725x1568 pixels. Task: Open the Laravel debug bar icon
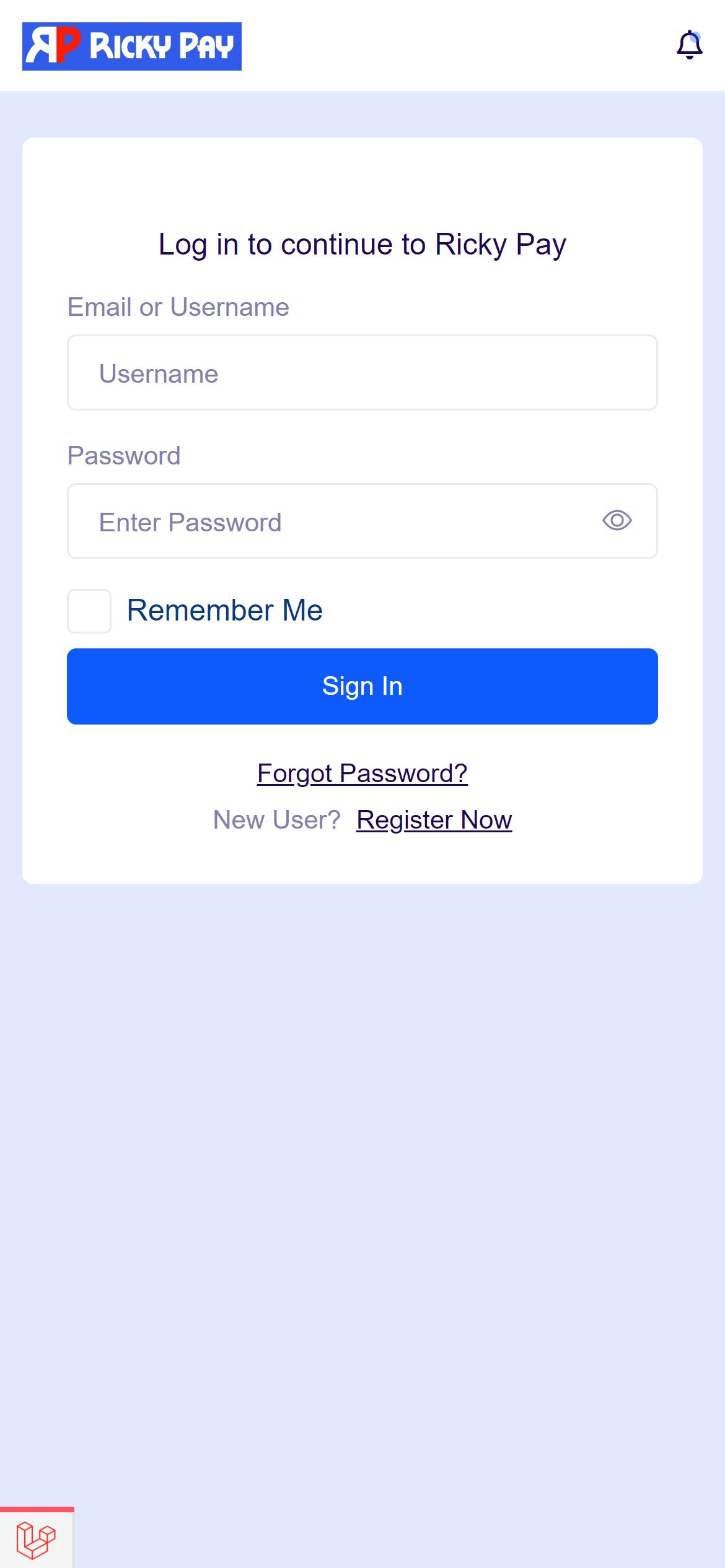point(36,1540)
